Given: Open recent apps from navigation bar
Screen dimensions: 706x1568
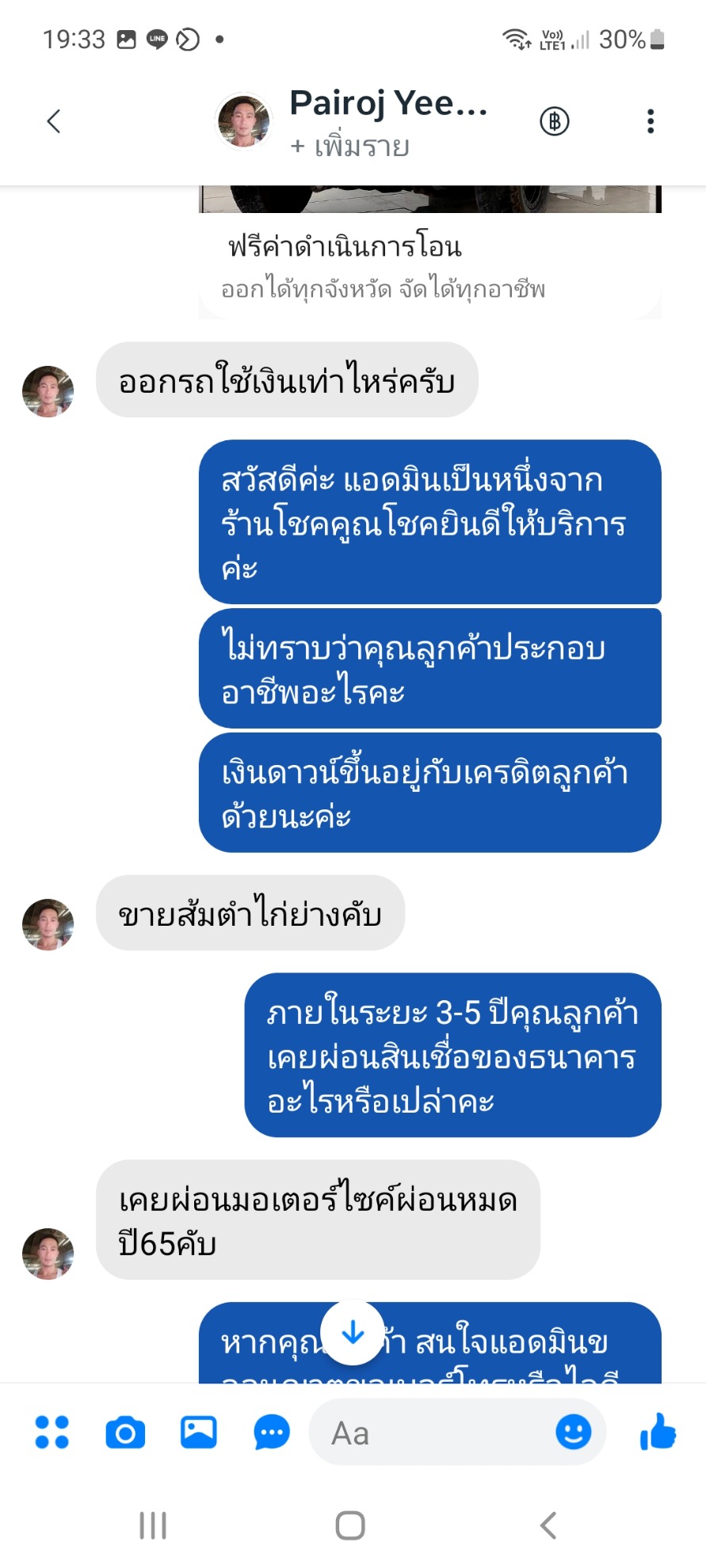Looking at the screenshot, I should tap(153, 1525).
